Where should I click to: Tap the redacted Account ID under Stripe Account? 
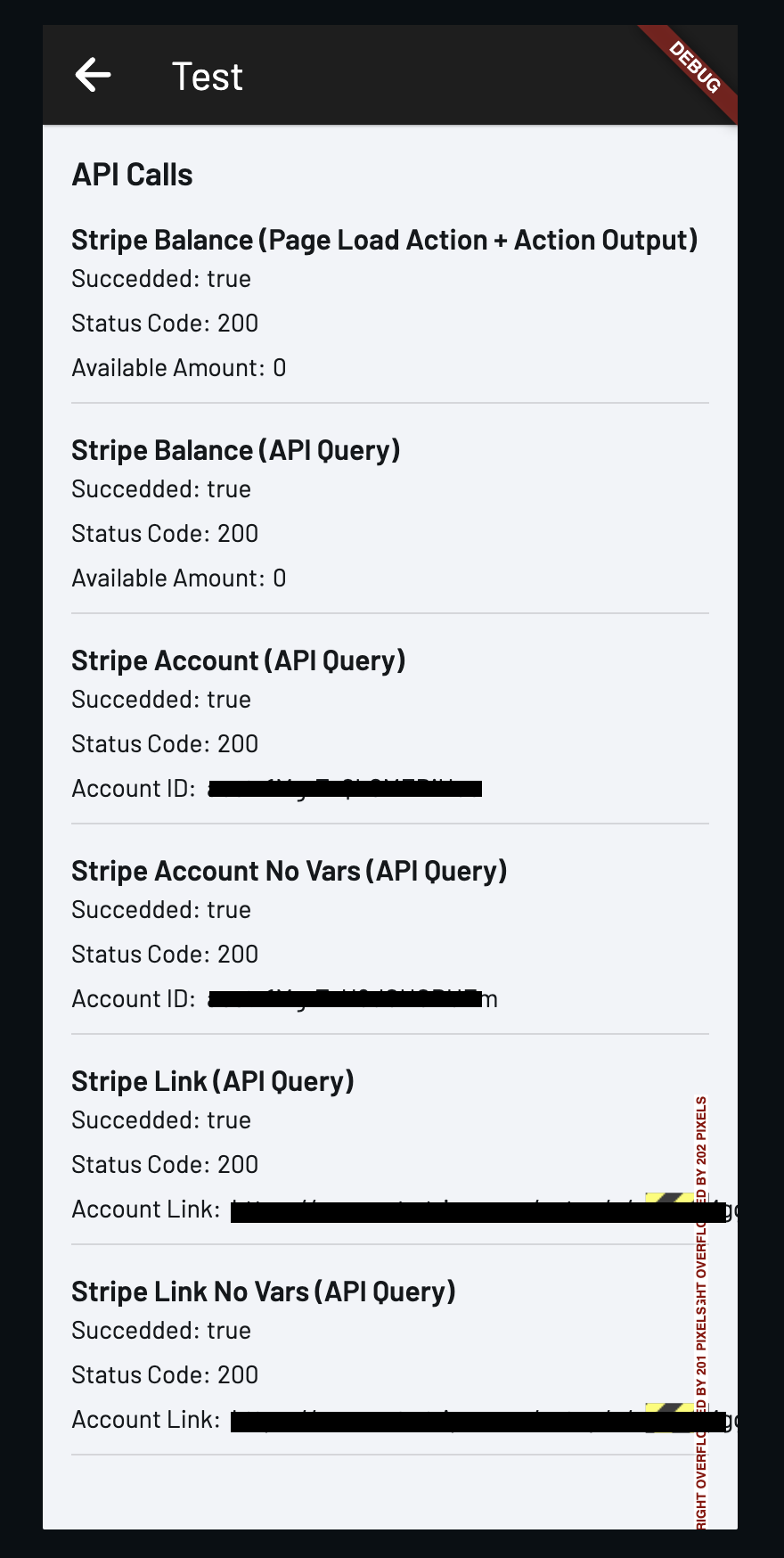344,788
